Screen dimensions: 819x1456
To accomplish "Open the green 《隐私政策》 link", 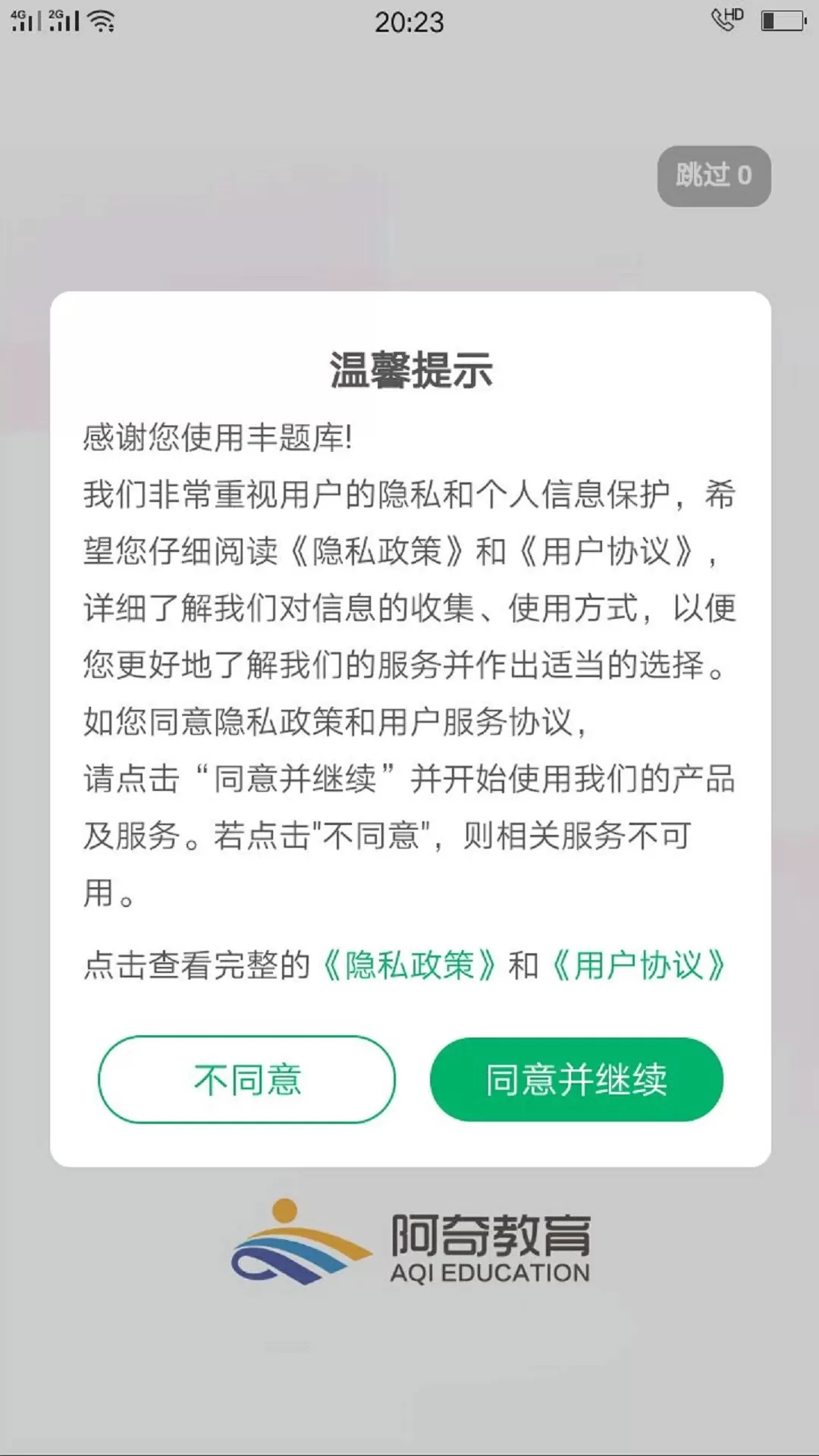I will point(409,965).
